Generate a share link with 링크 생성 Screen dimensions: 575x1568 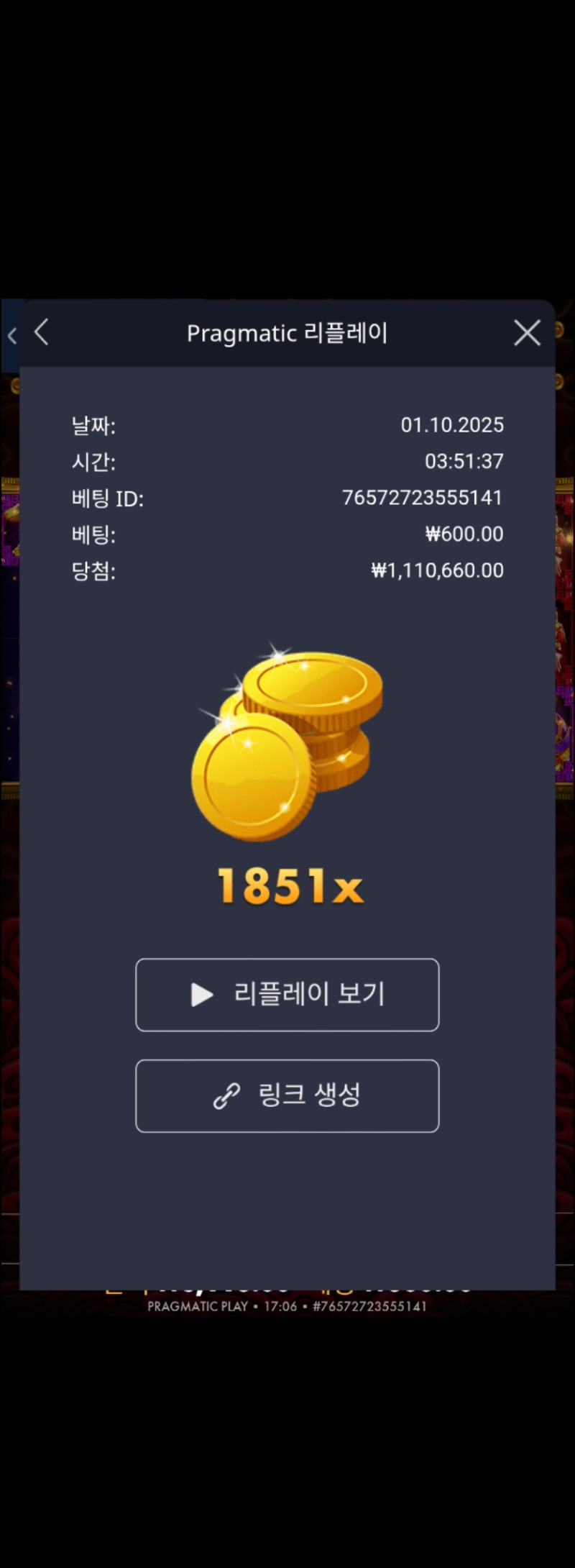click(x=287, y=1095)
